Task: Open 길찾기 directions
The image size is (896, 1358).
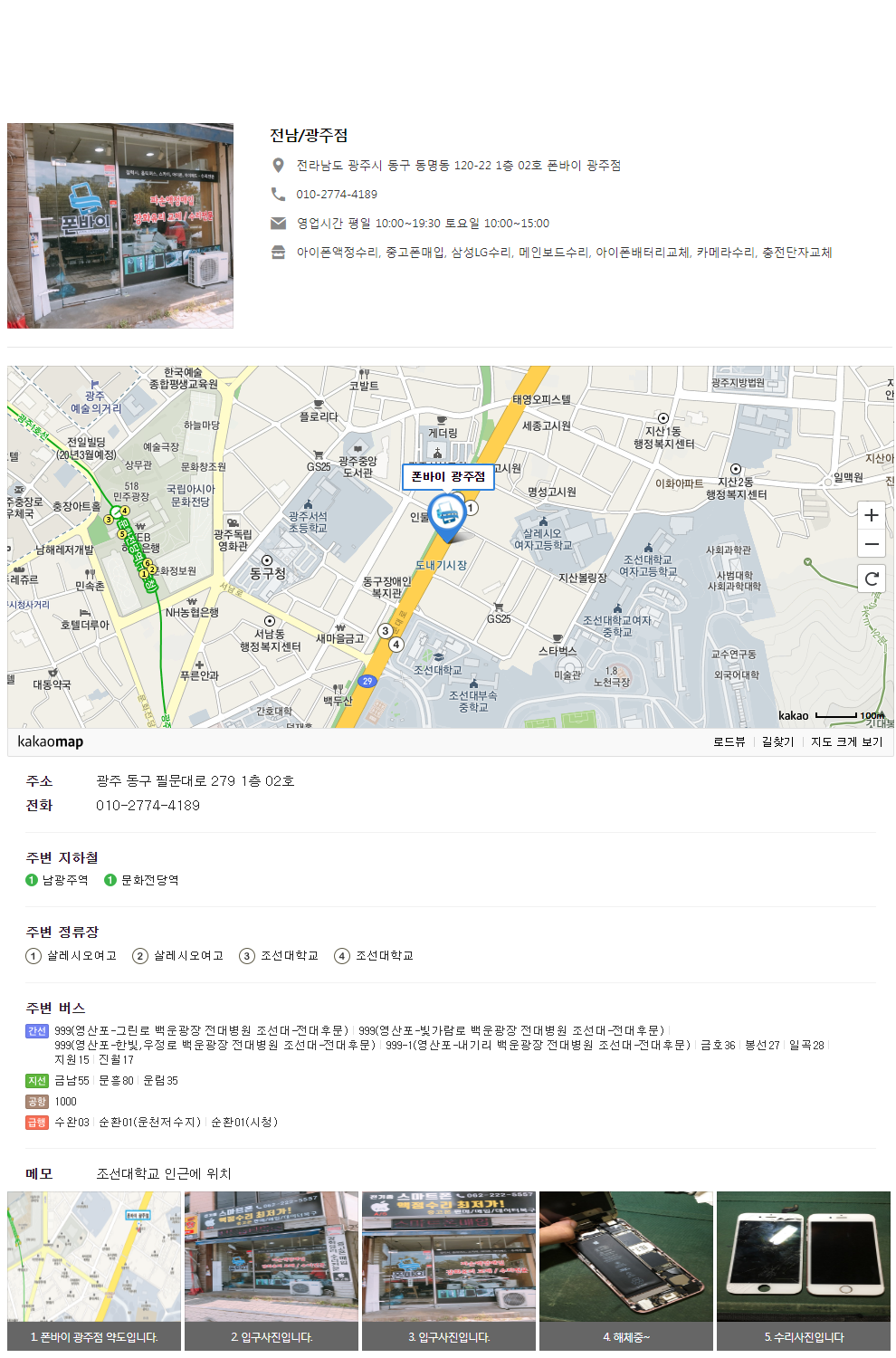Action: coord(777,741)
